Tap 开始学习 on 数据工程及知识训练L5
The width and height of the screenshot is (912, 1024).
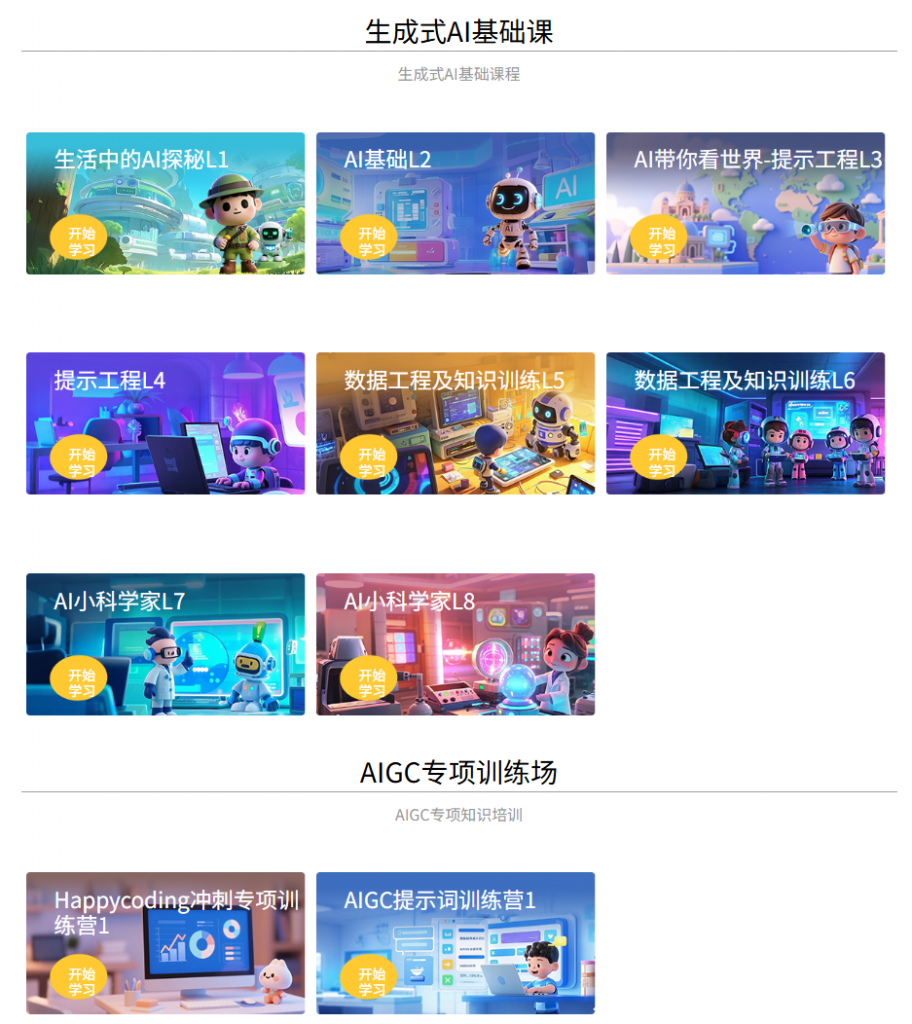click(x=371, y=461)
